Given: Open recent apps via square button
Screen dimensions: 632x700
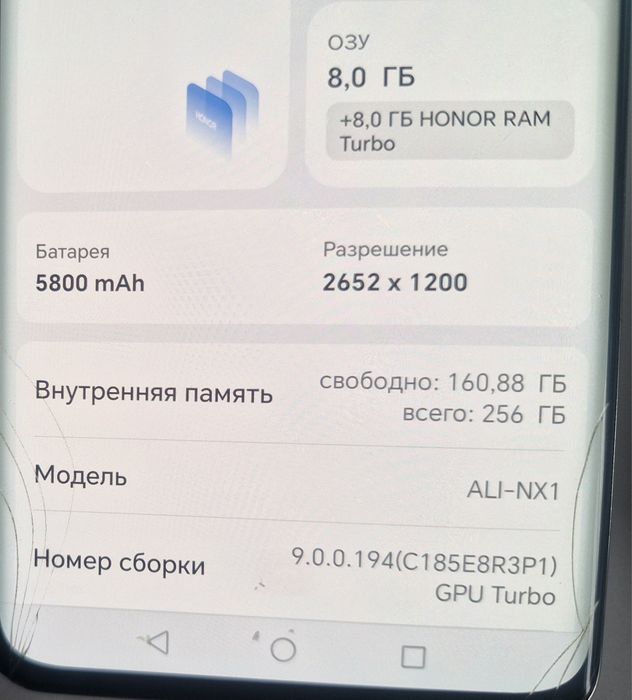Looking at the screenshot, I should 413,657.
